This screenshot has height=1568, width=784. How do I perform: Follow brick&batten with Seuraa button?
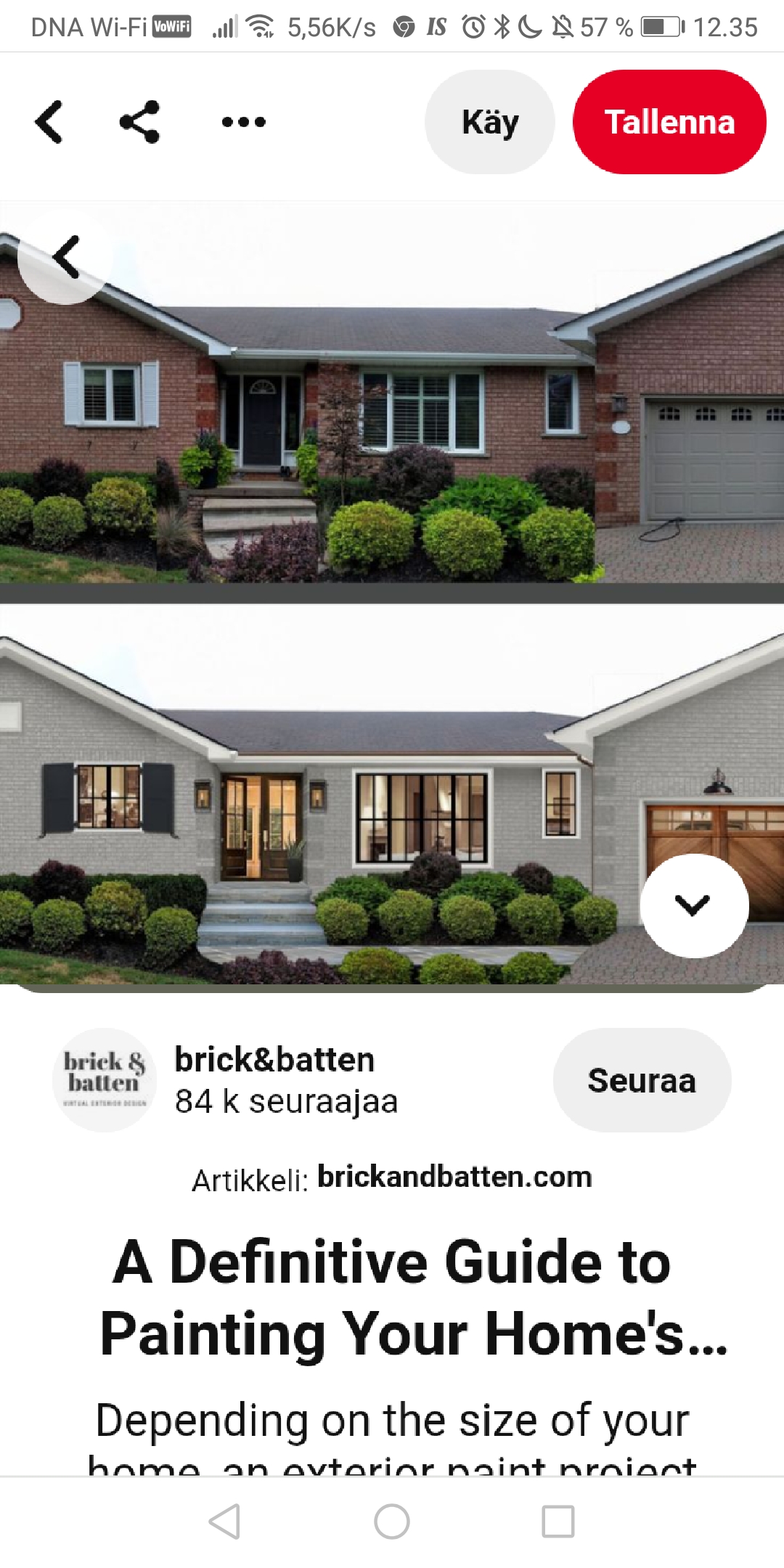coord(642,1080)
